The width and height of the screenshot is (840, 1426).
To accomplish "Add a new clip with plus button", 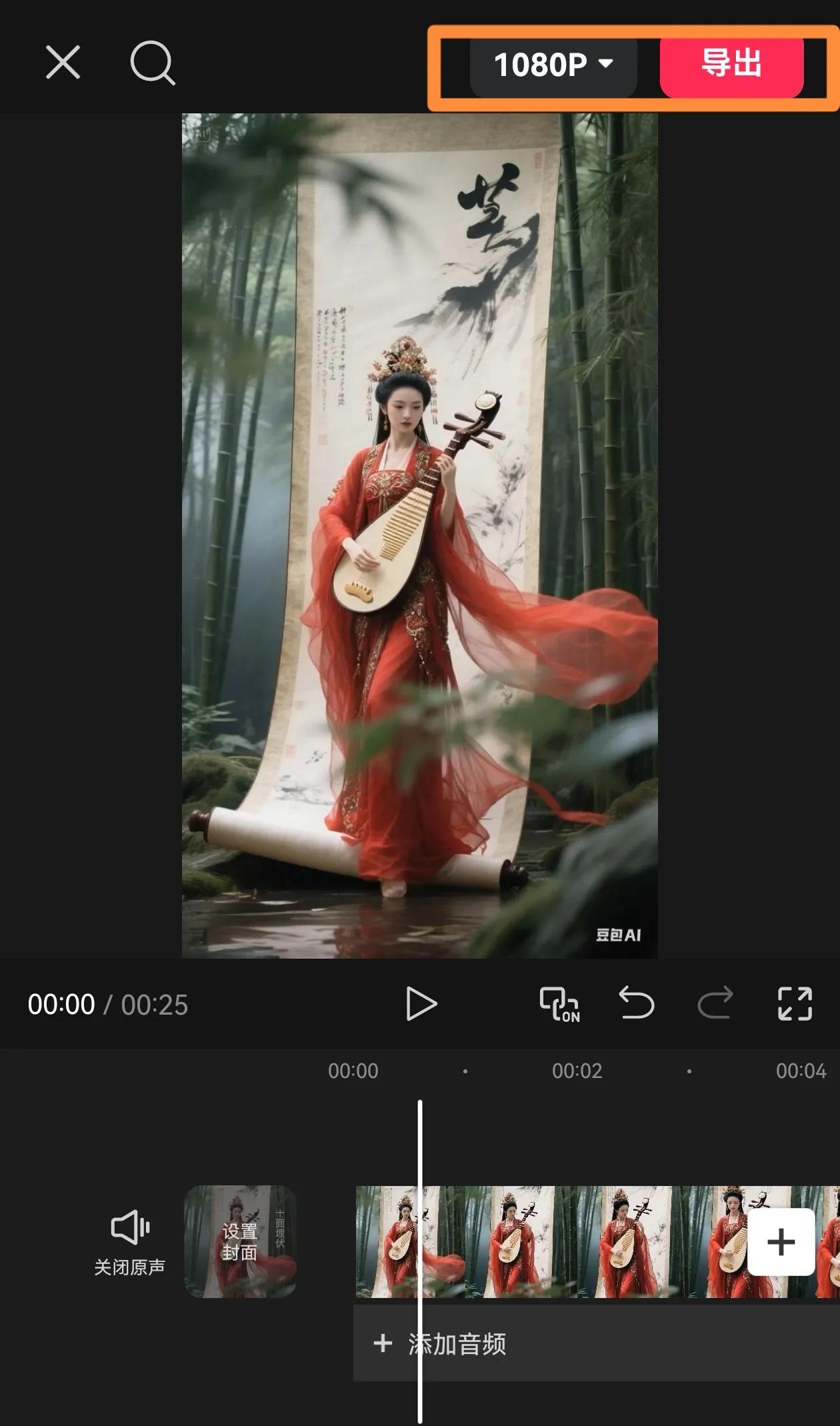I will point(781,1241).
